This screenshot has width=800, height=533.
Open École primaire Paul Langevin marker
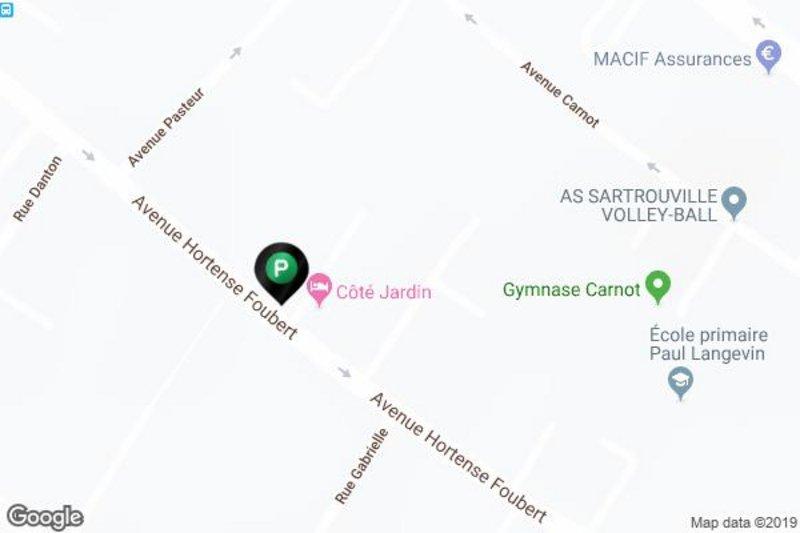click(x=681, y=383)
